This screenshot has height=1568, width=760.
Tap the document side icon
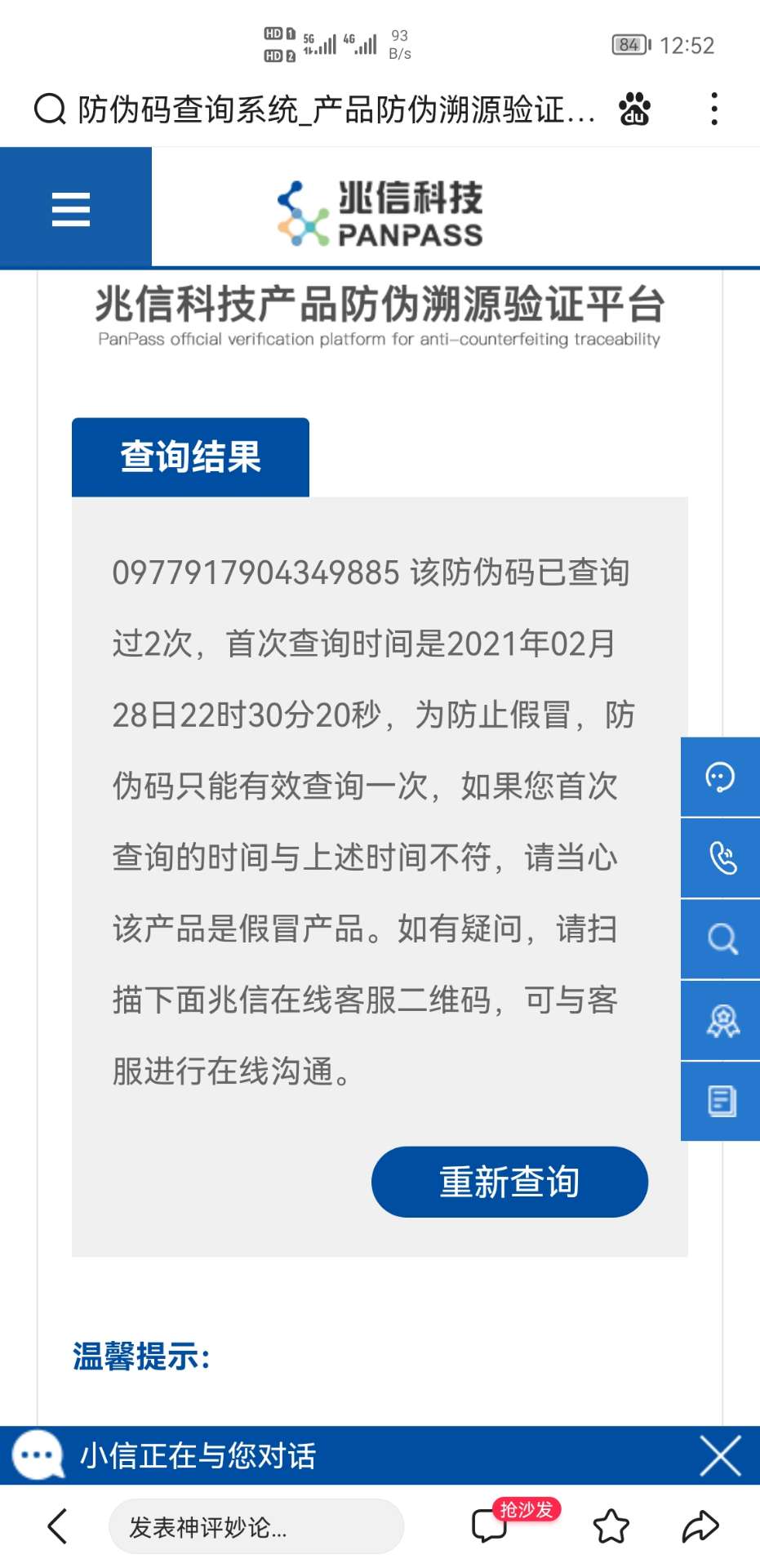720,1101
